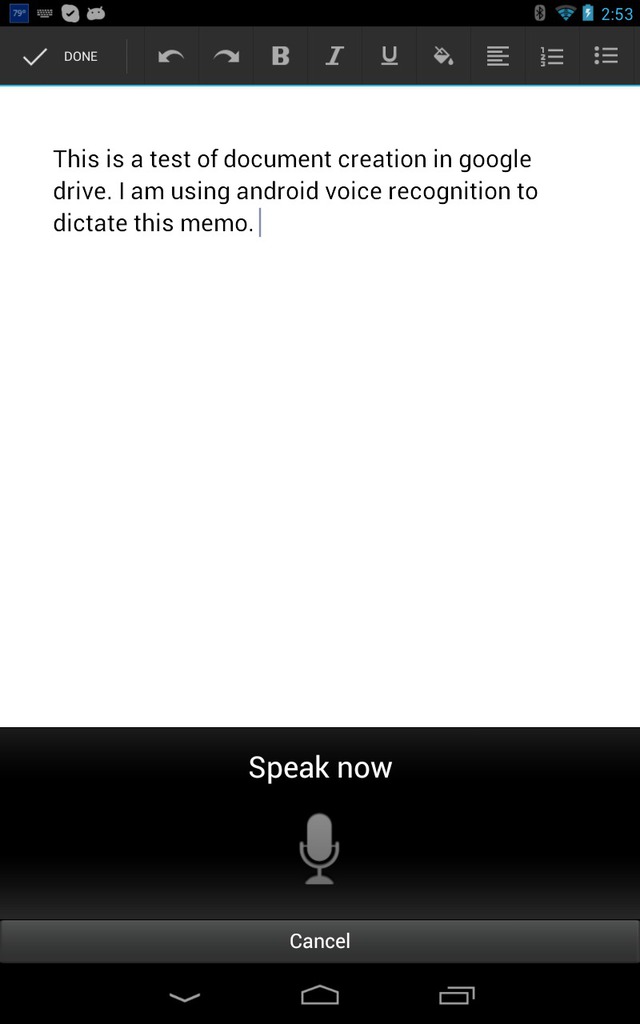Undo the last change

(x=171, y=57)
